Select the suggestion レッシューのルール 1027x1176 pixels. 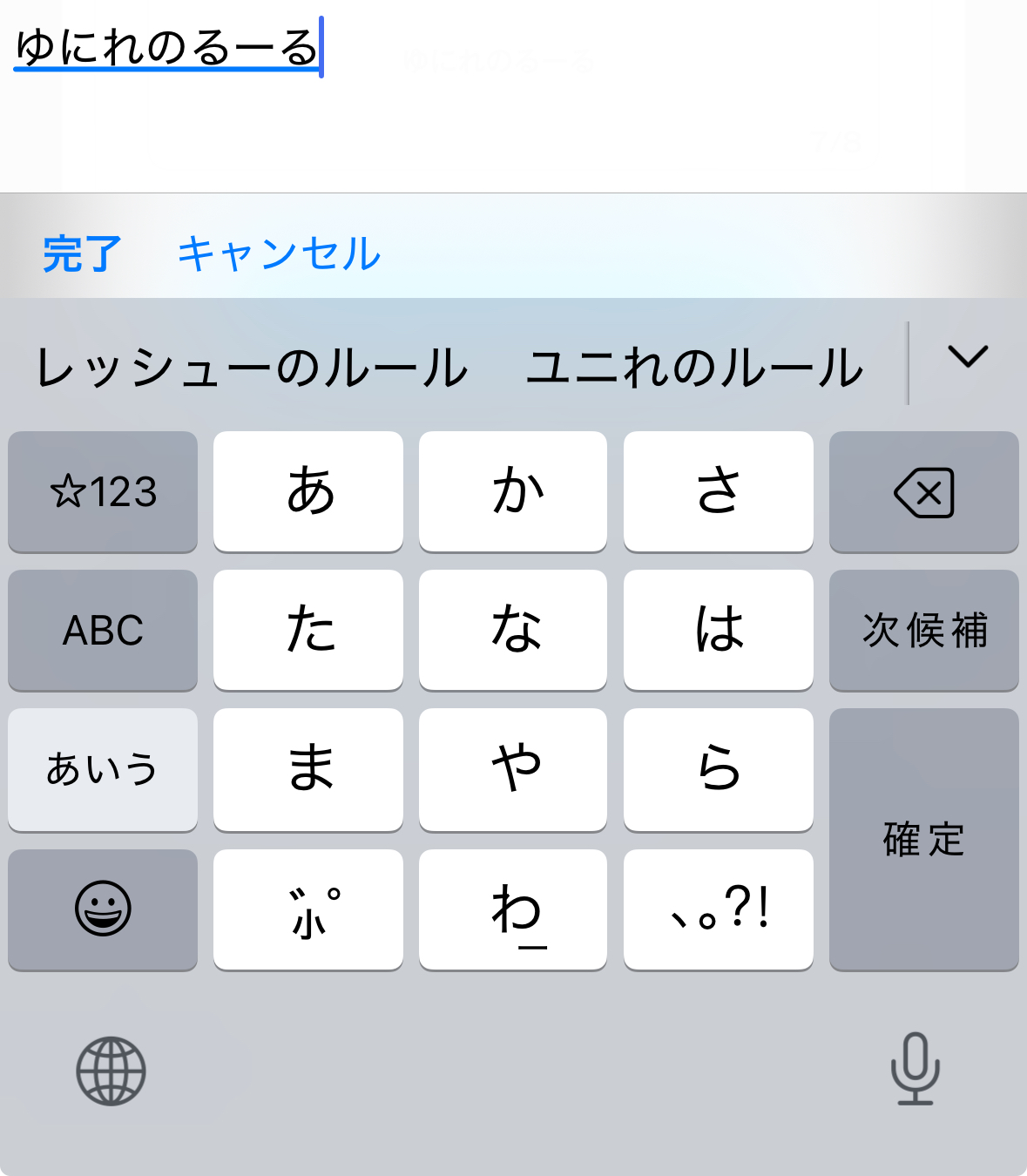point(253,368)
